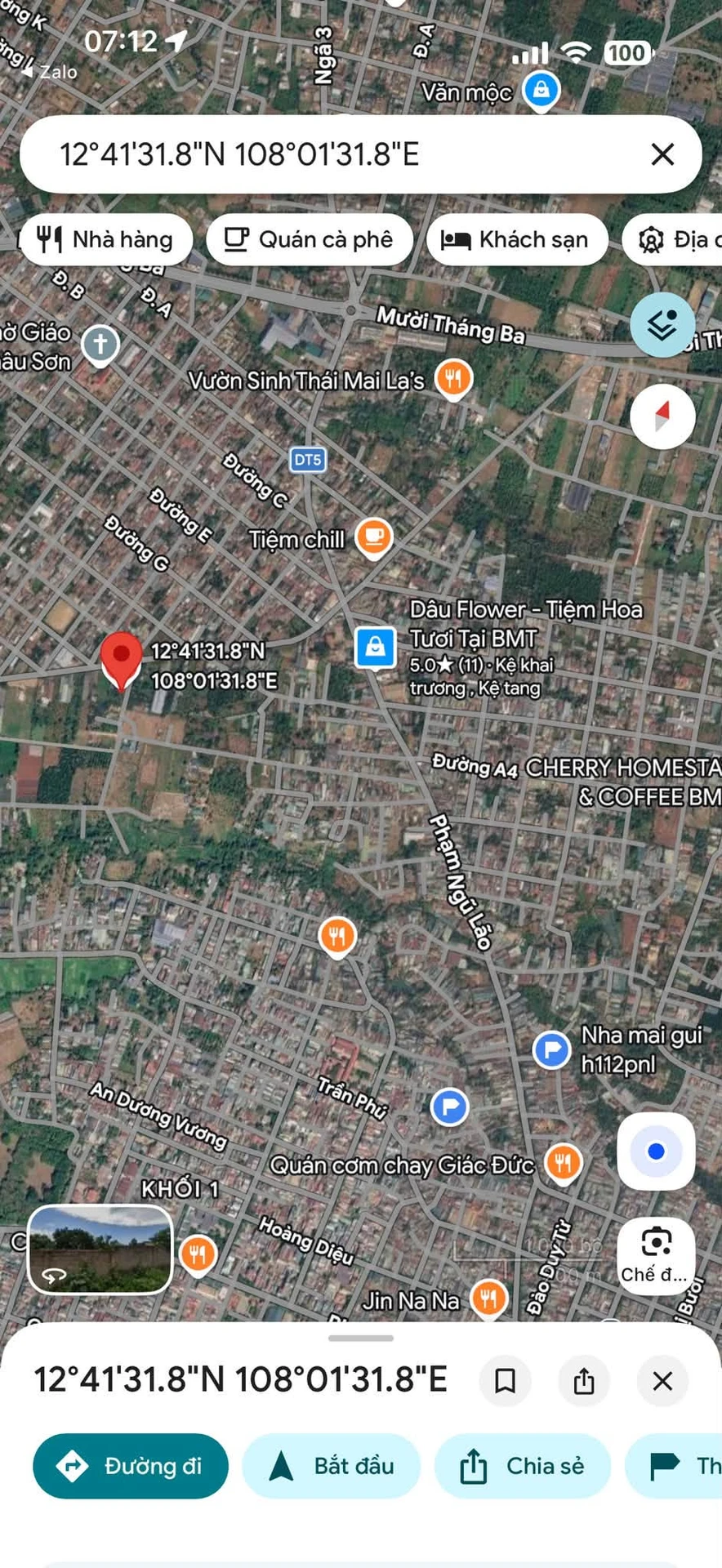
Task: Tap the compass to reorient map
Action: tap(662, 416)
